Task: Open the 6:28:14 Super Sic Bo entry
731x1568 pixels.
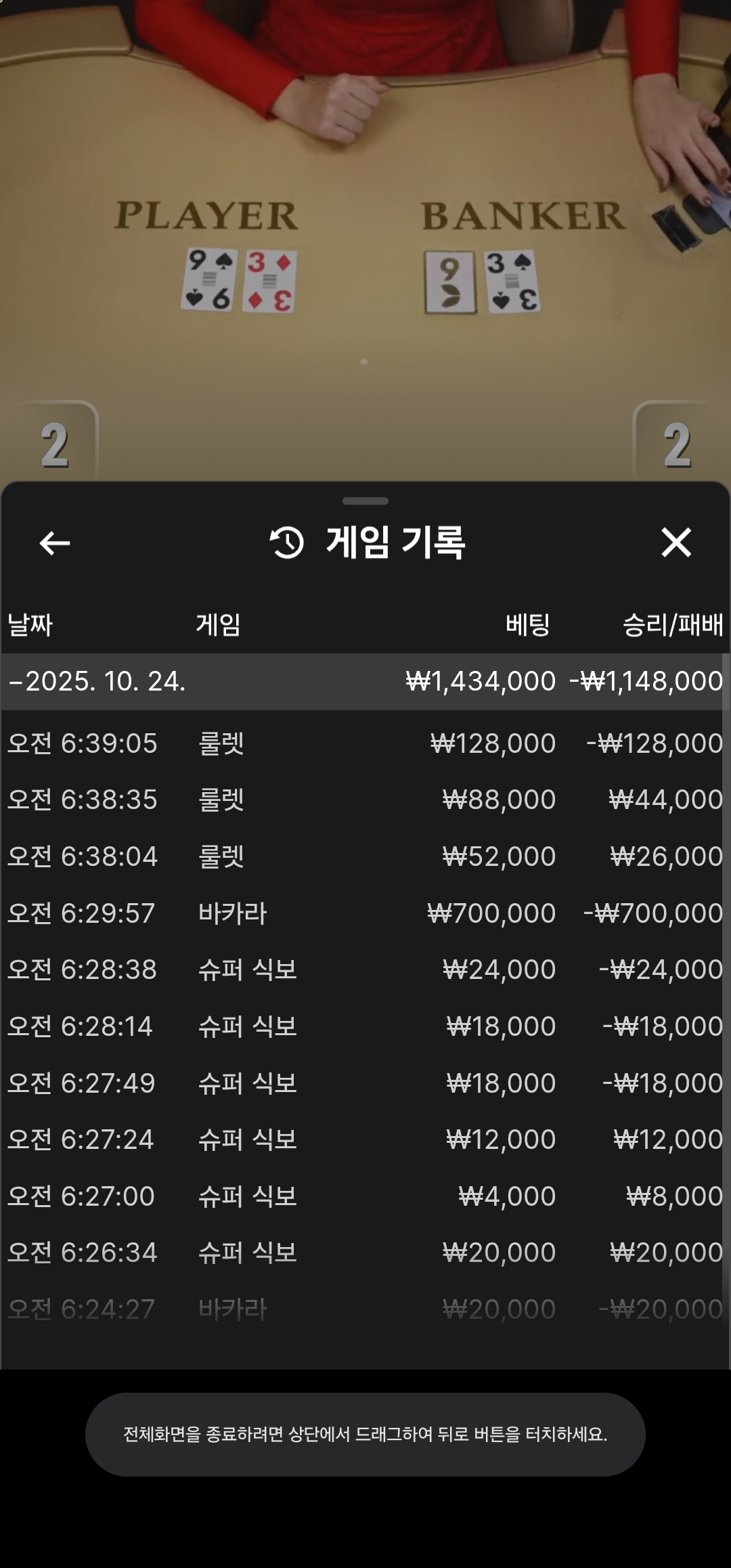Action: pyautogui.click(x=365, y=1026)
